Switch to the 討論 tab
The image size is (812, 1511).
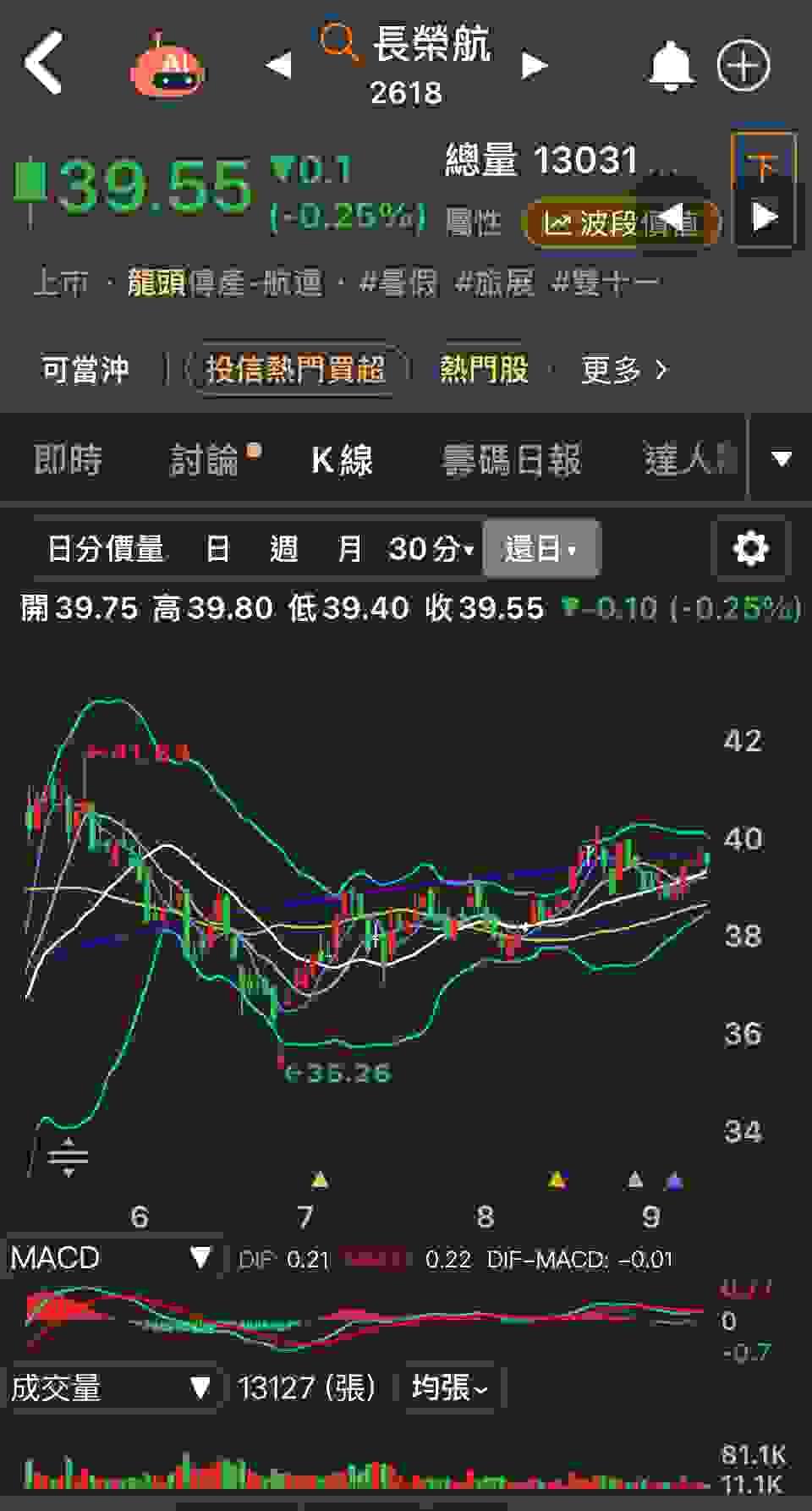click(x=206, y=460)
